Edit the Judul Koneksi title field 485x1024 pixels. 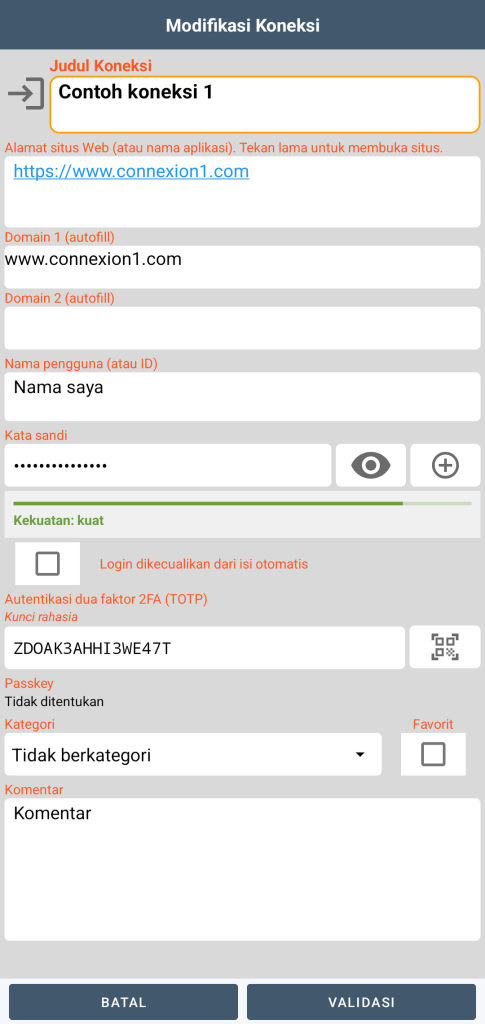point(265,104)
